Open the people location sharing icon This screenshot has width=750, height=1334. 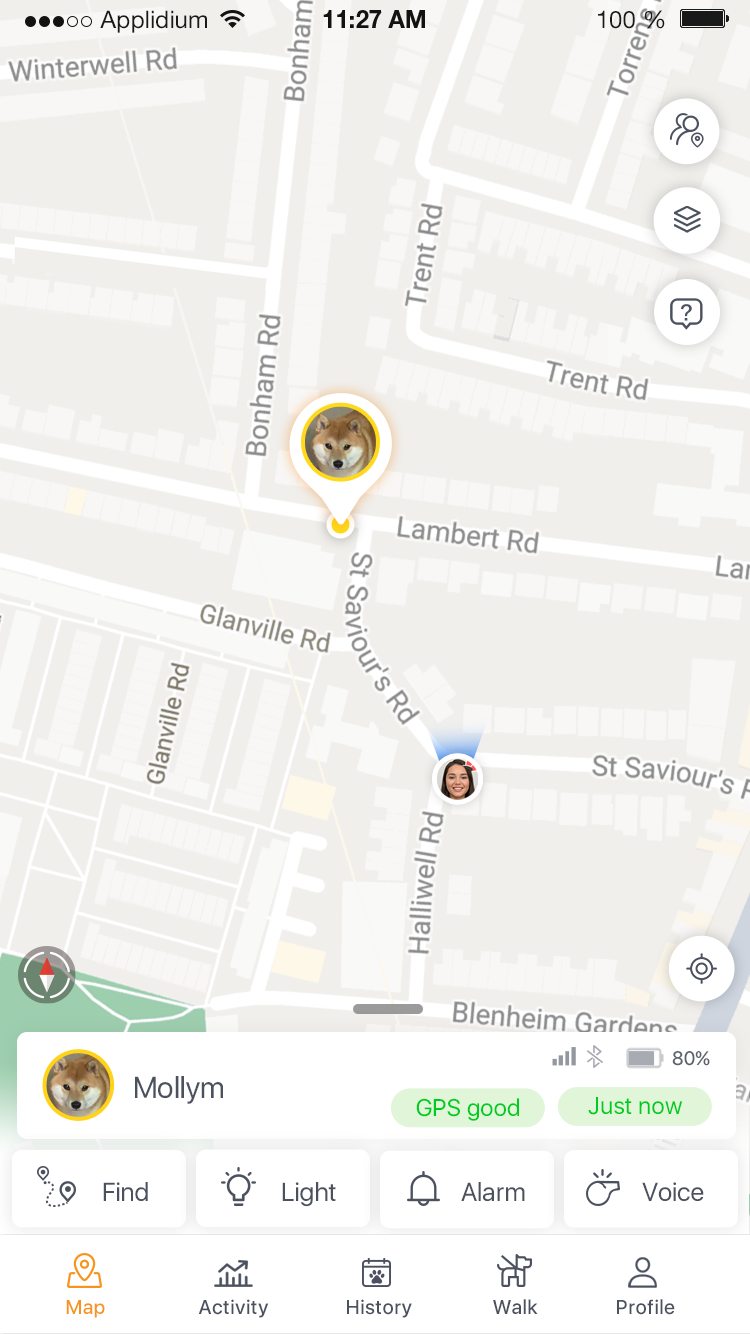click(x=686, y=132)
